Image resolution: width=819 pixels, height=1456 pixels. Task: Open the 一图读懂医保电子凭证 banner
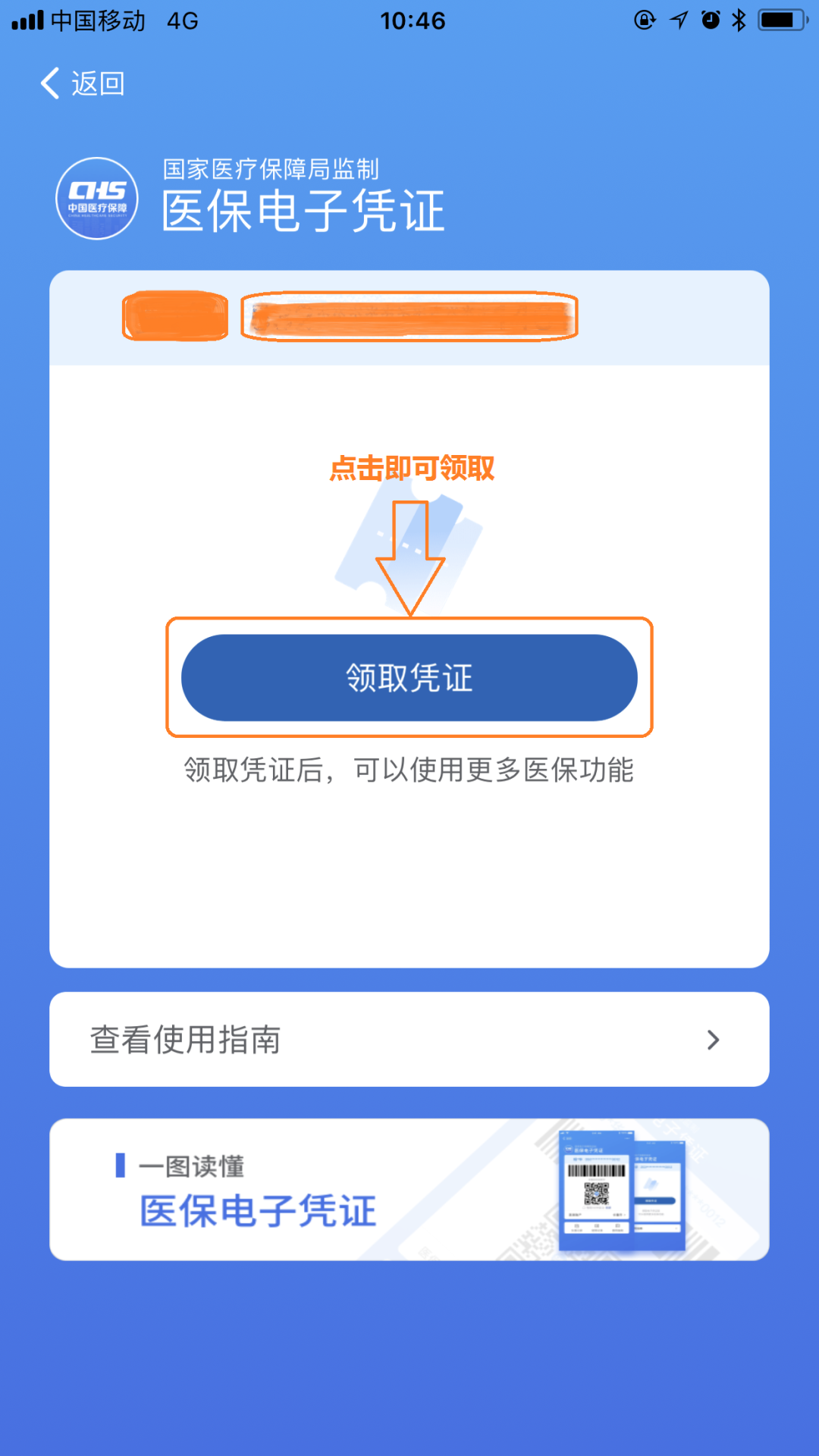tap(409, 1189)
